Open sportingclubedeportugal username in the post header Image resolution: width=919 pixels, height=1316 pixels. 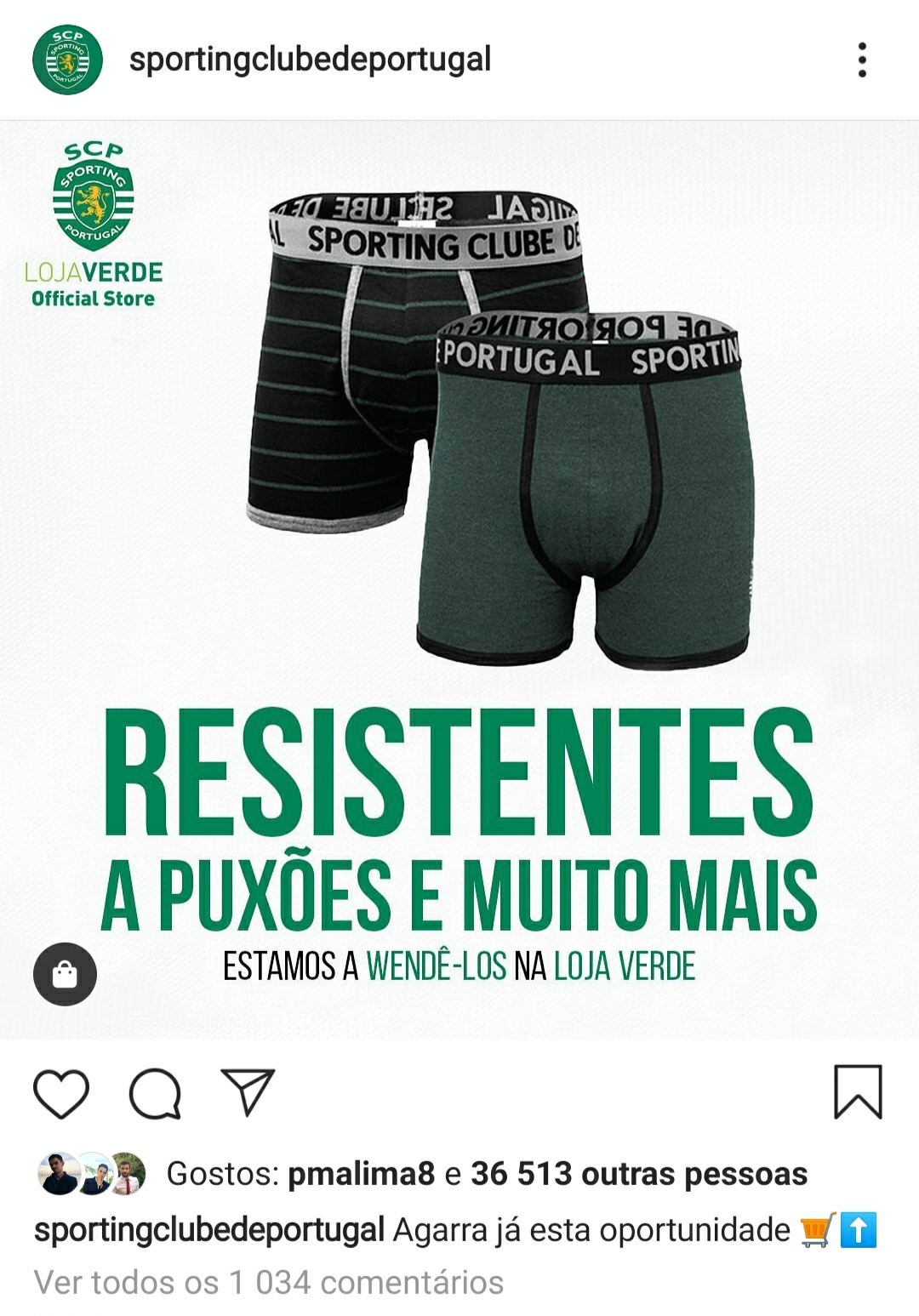(x=310, y=60)
